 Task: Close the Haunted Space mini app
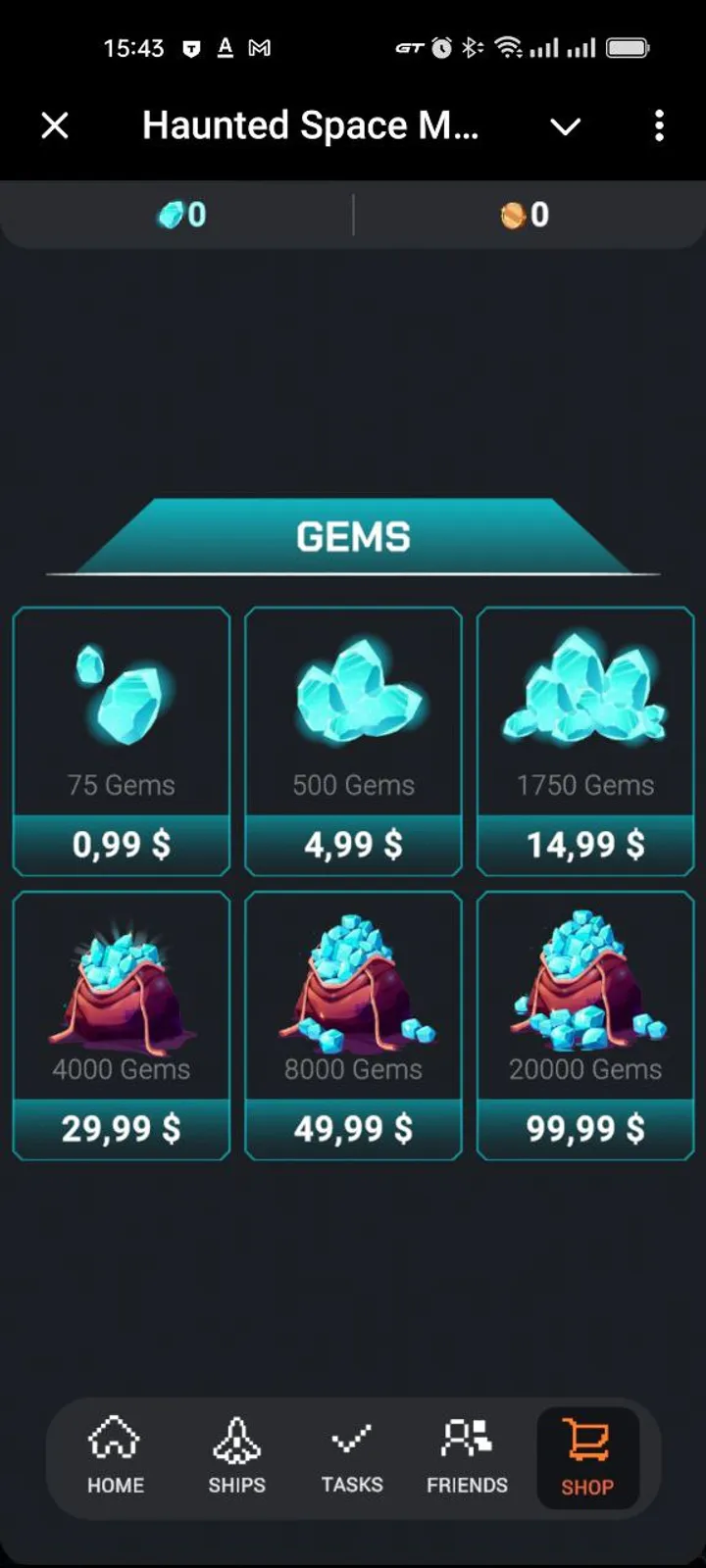55,125
